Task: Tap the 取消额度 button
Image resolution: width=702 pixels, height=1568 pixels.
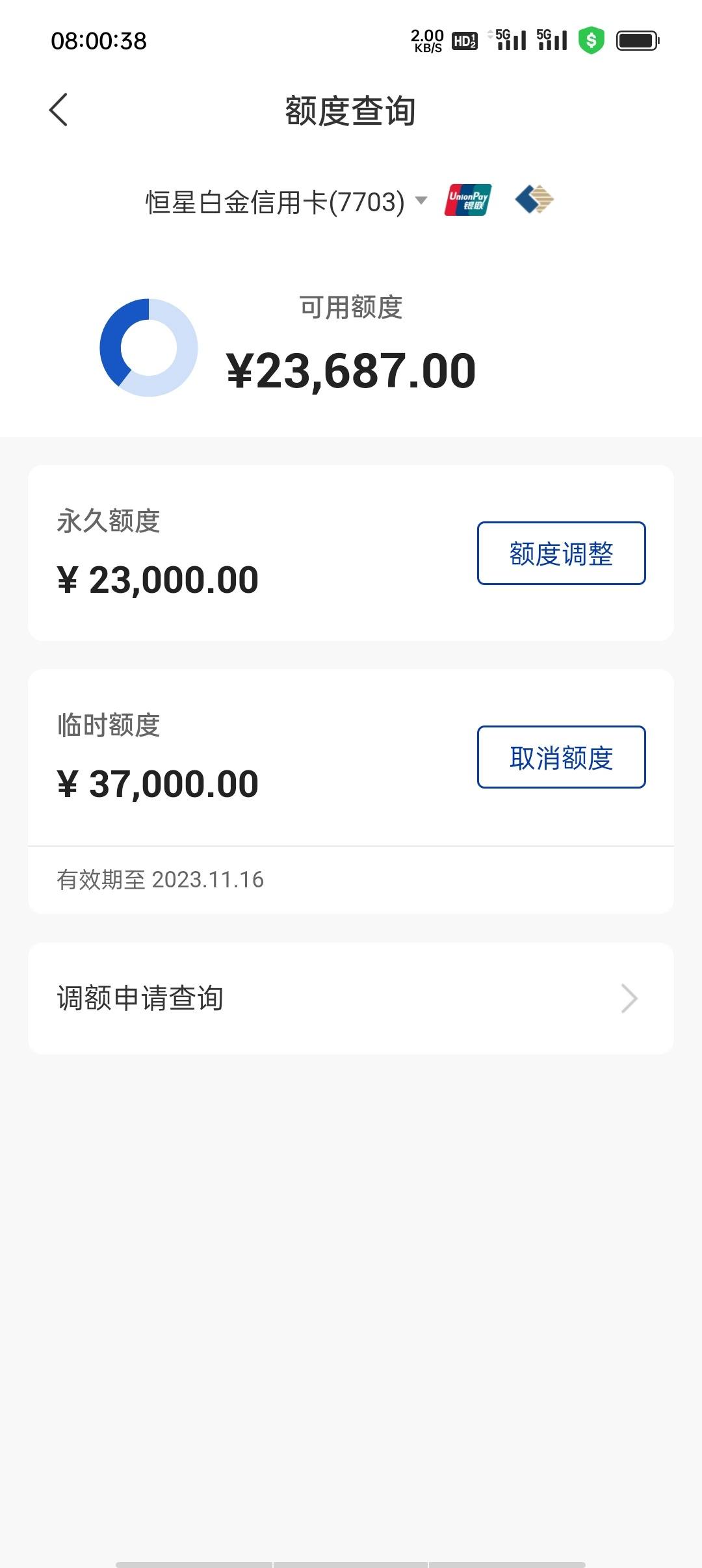Action: click(562, 757)
